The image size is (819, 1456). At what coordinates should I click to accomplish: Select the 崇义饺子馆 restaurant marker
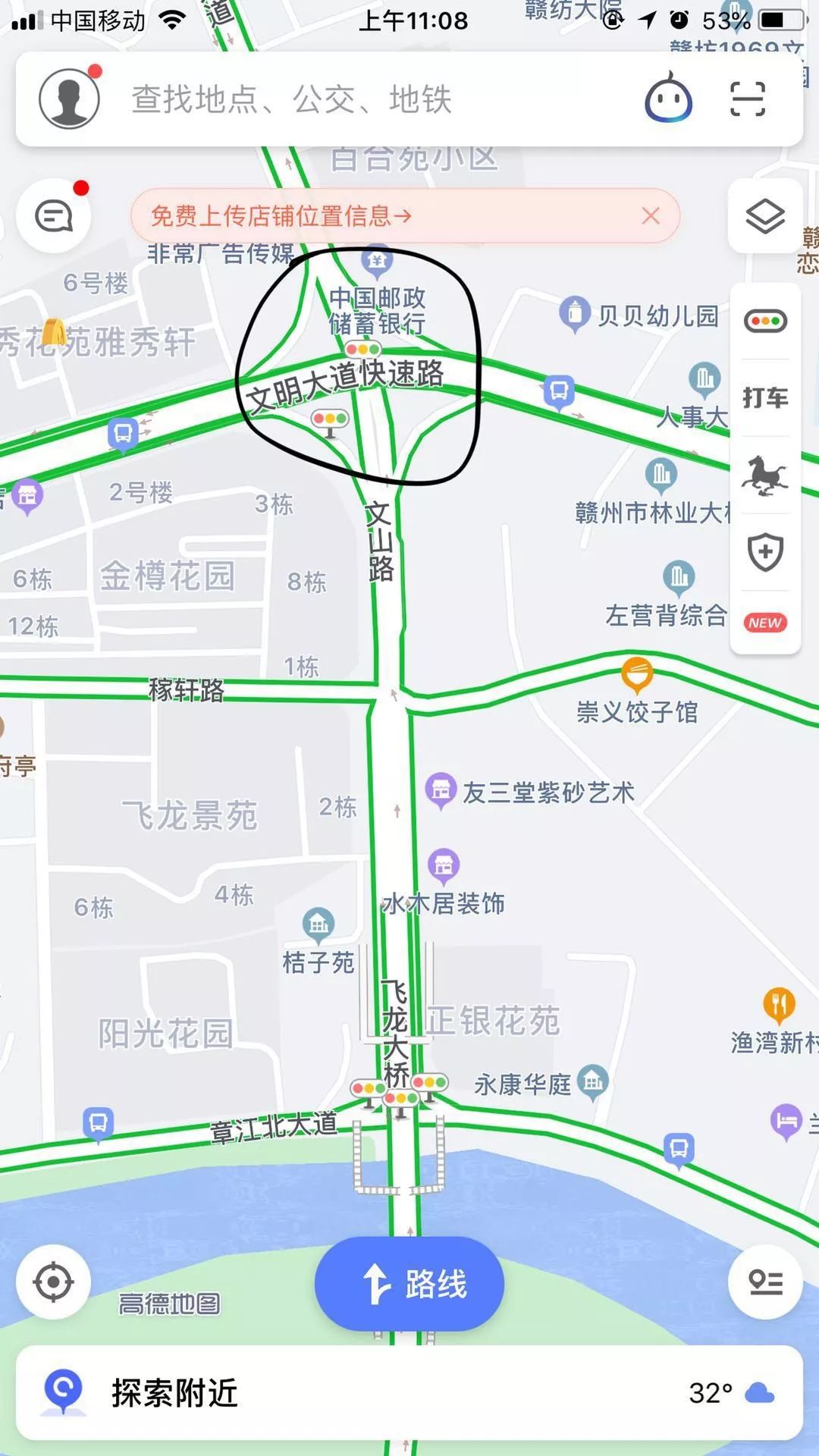pyautogui.click(x=637, y=674)
